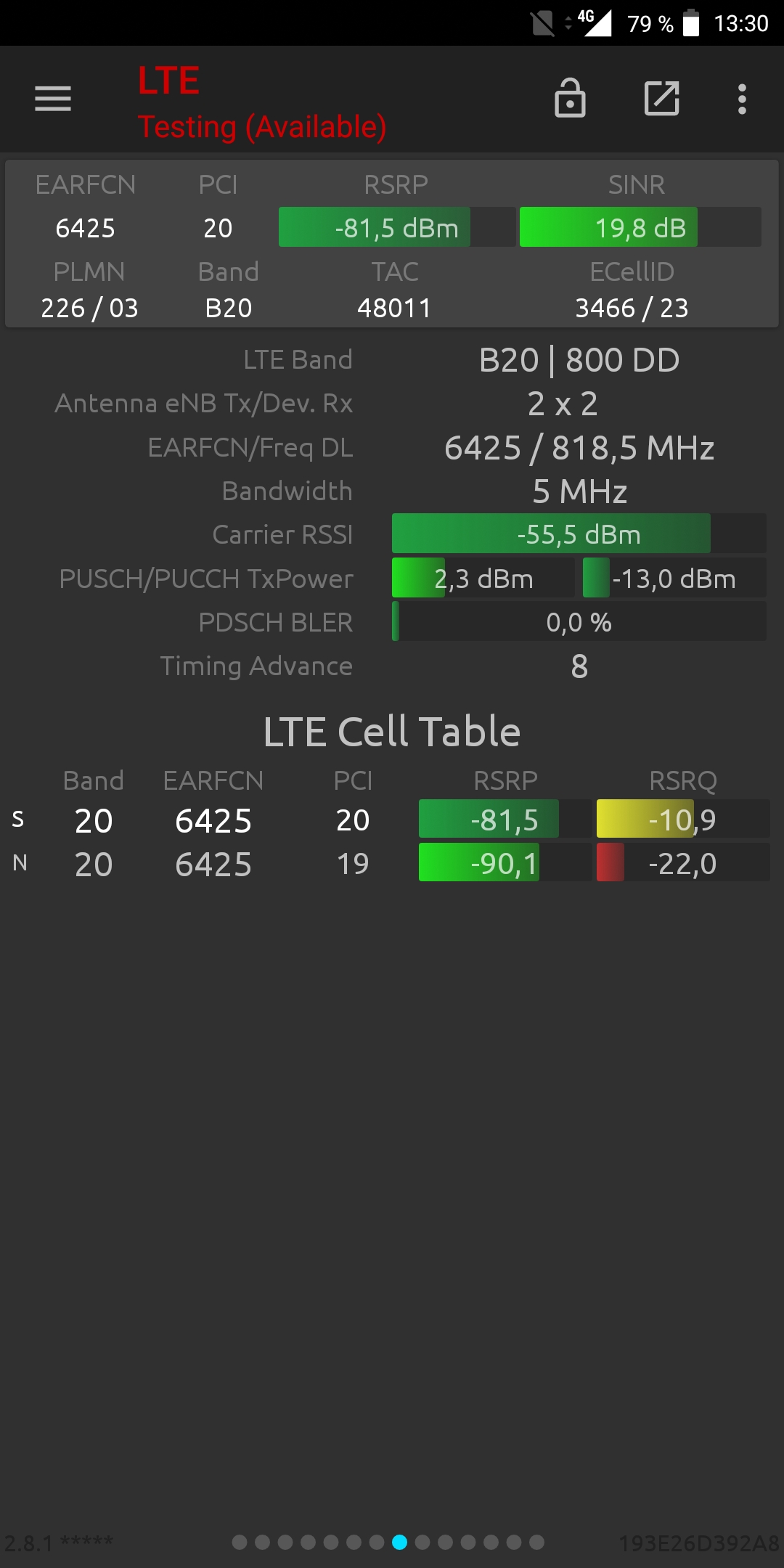Open the three-dot overflow menu
The height and width of the screenshot is (1568, 784).
click(742, 99)
